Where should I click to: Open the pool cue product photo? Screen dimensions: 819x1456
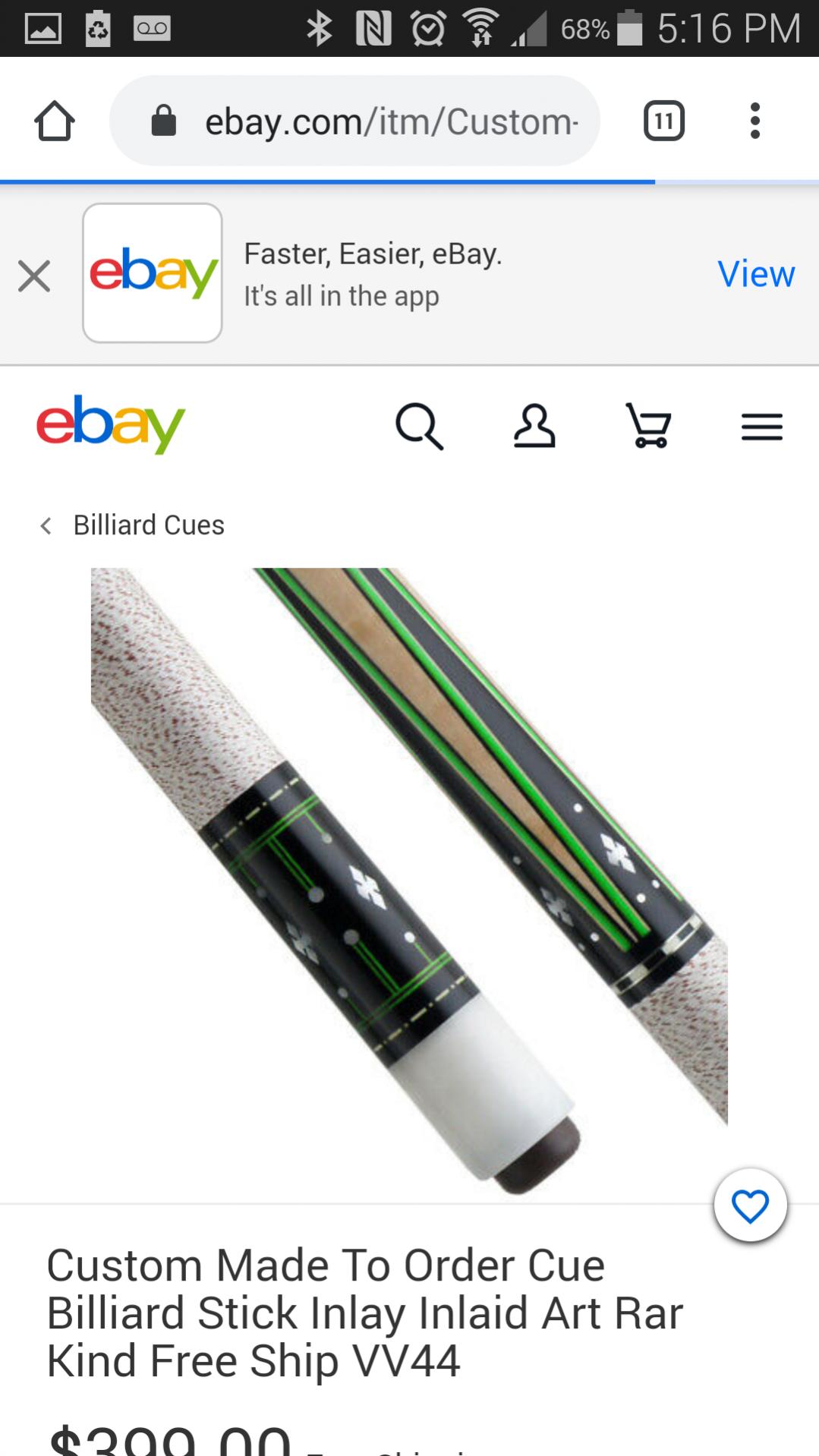[409, 881]
